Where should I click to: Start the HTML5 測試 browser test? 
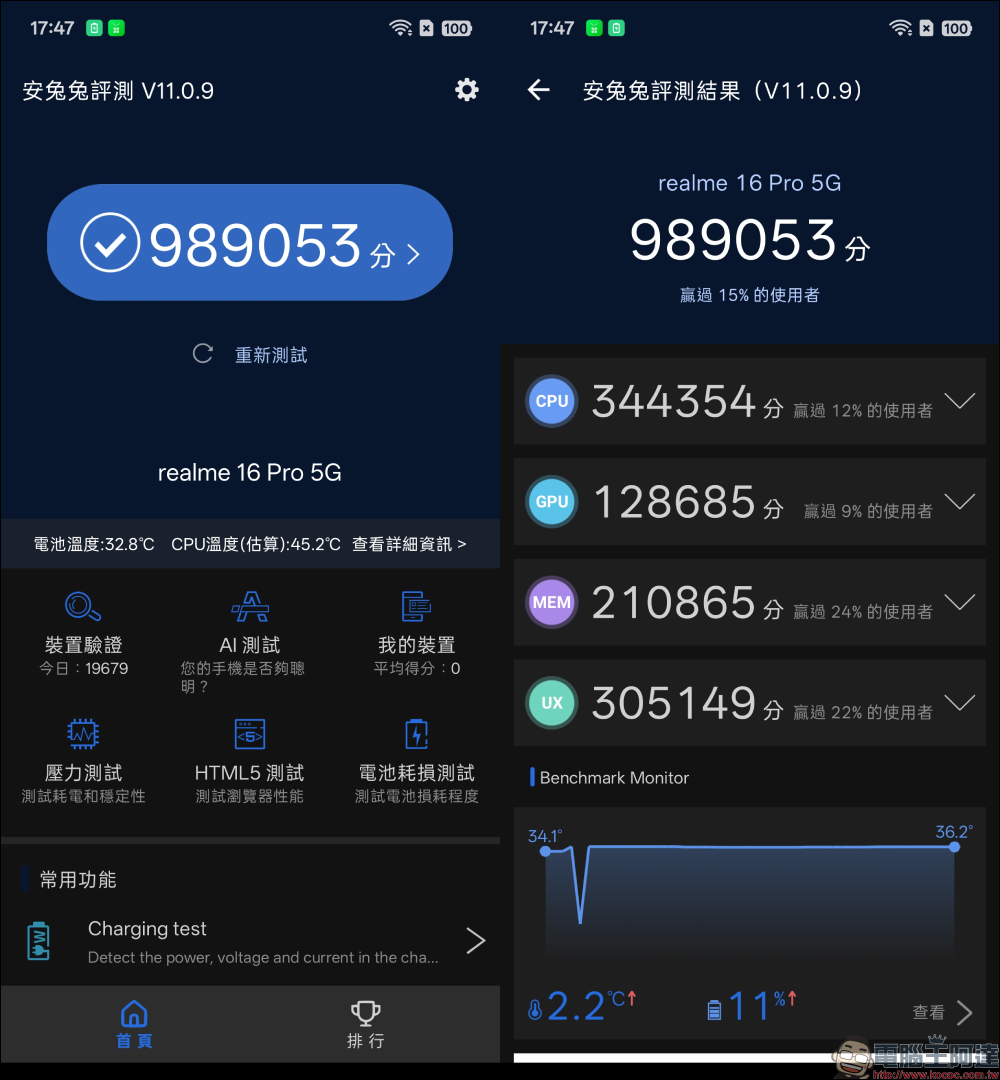[249, 733]
